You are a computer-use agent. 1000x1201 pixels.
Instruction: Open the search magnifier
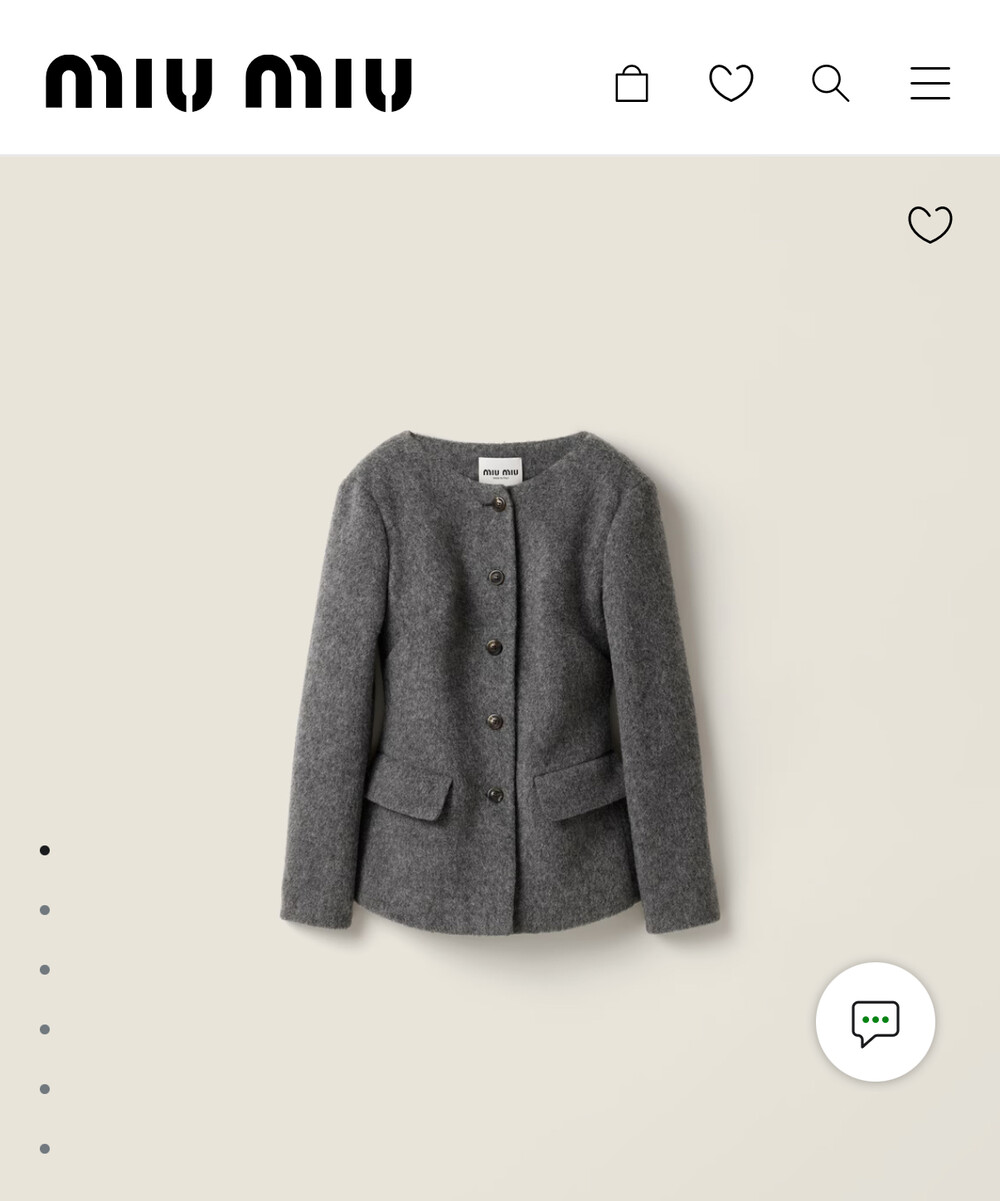[830, 83]
